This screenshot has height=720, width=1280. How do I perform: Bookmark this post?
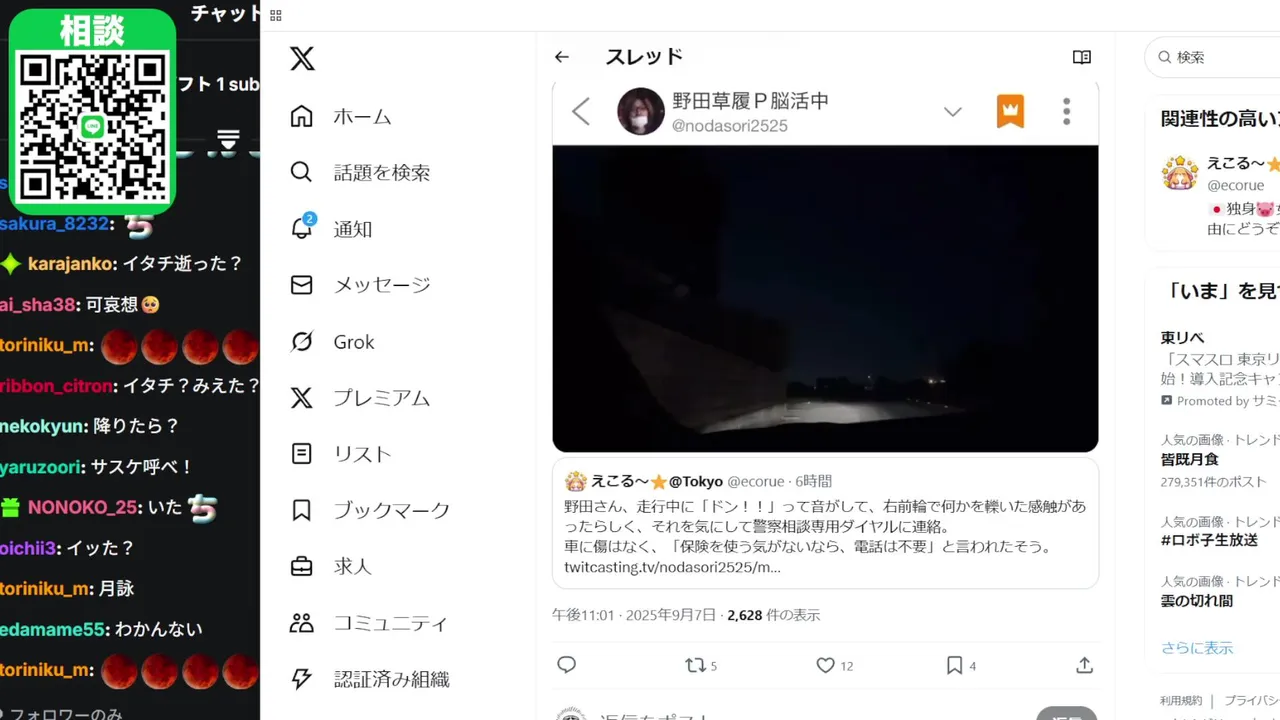coord(954,665)
